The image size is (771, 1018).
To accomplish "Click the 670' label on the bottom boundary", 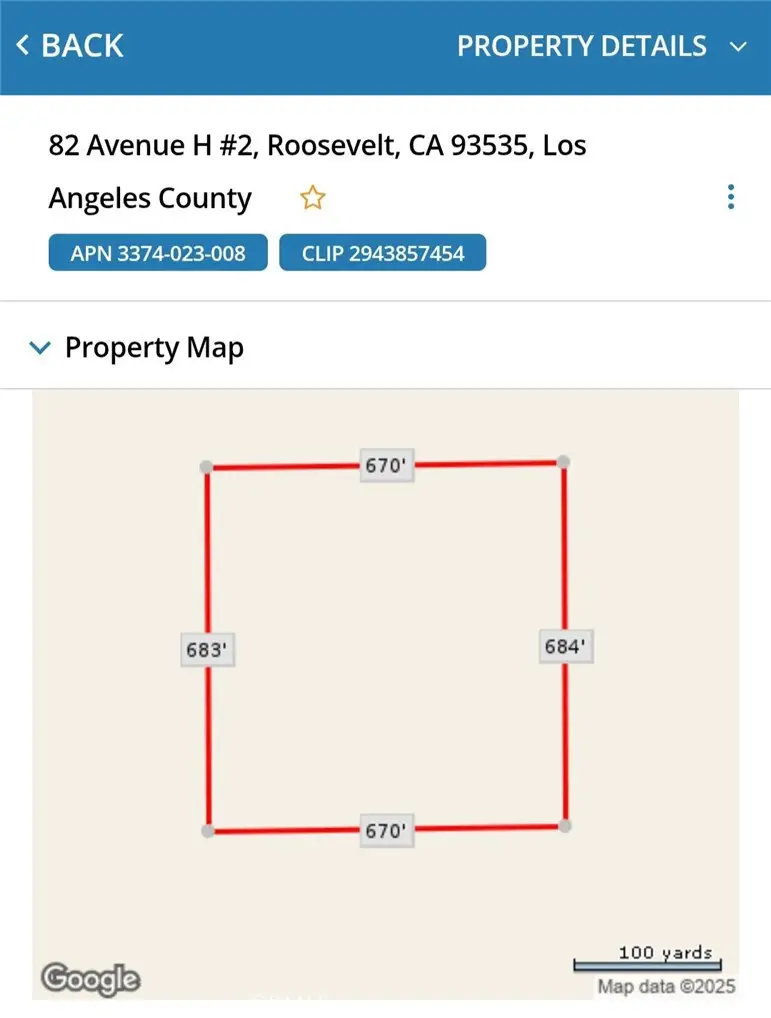I will coord(385,831).
